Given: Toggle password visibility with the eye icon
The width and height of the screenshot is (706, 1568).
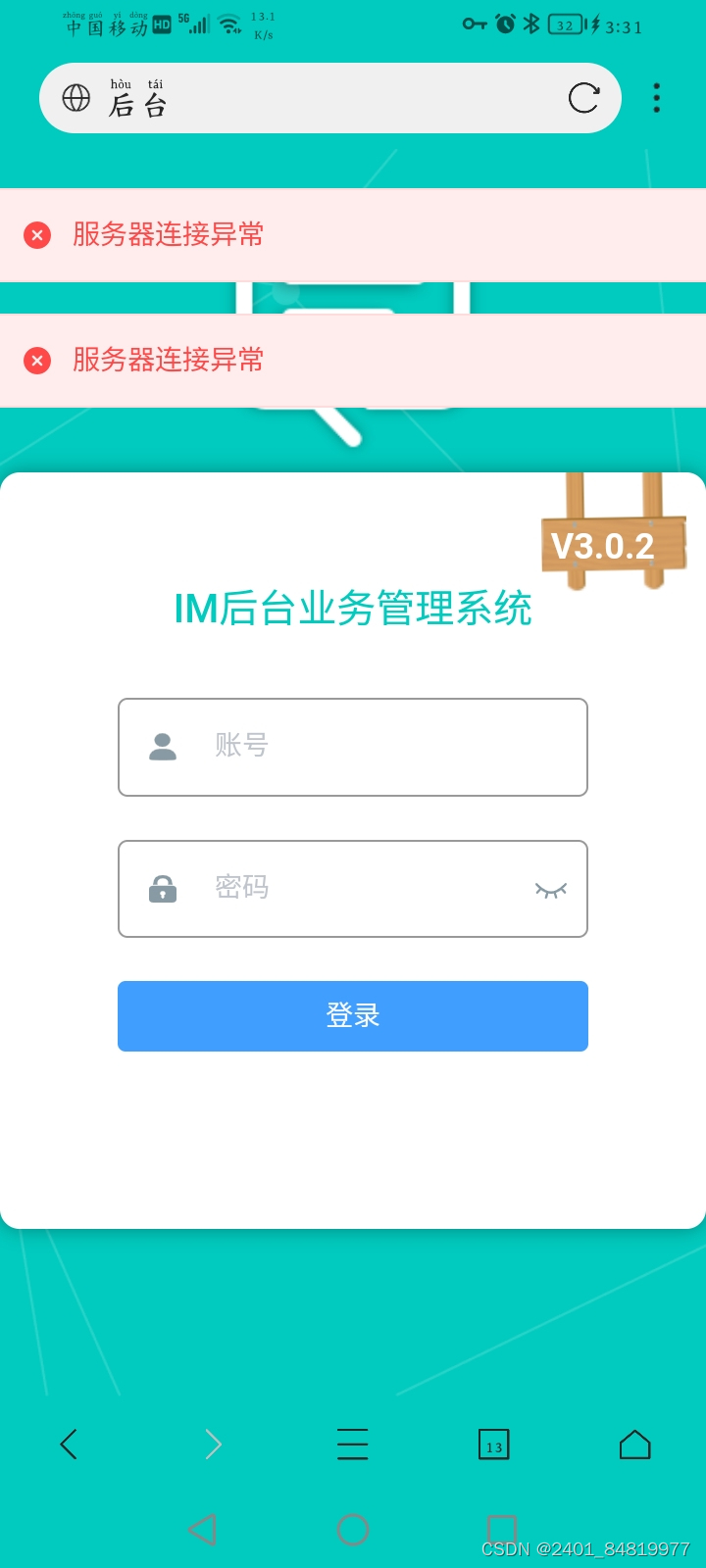Looking at the screenshot, I should (551, 890).
